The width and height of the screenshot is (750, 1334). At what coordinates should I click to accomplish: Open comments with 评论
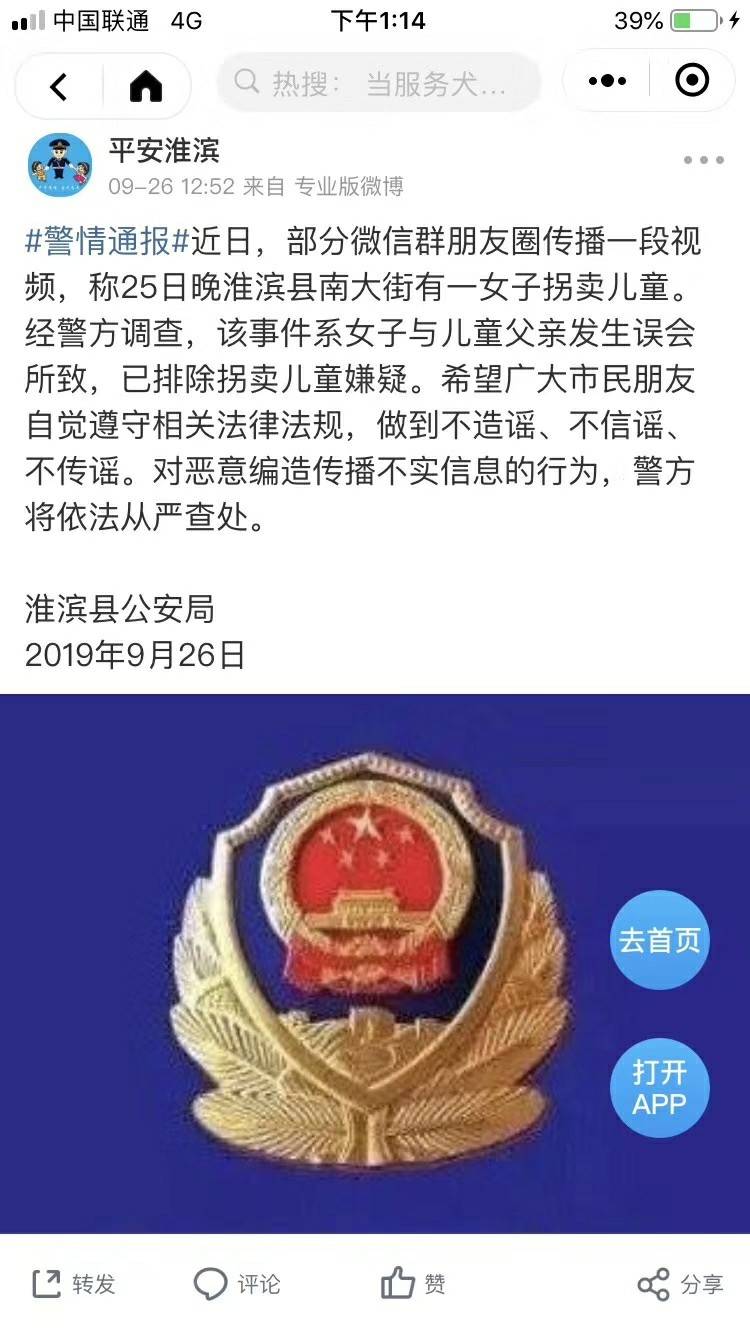[237, 1284]
